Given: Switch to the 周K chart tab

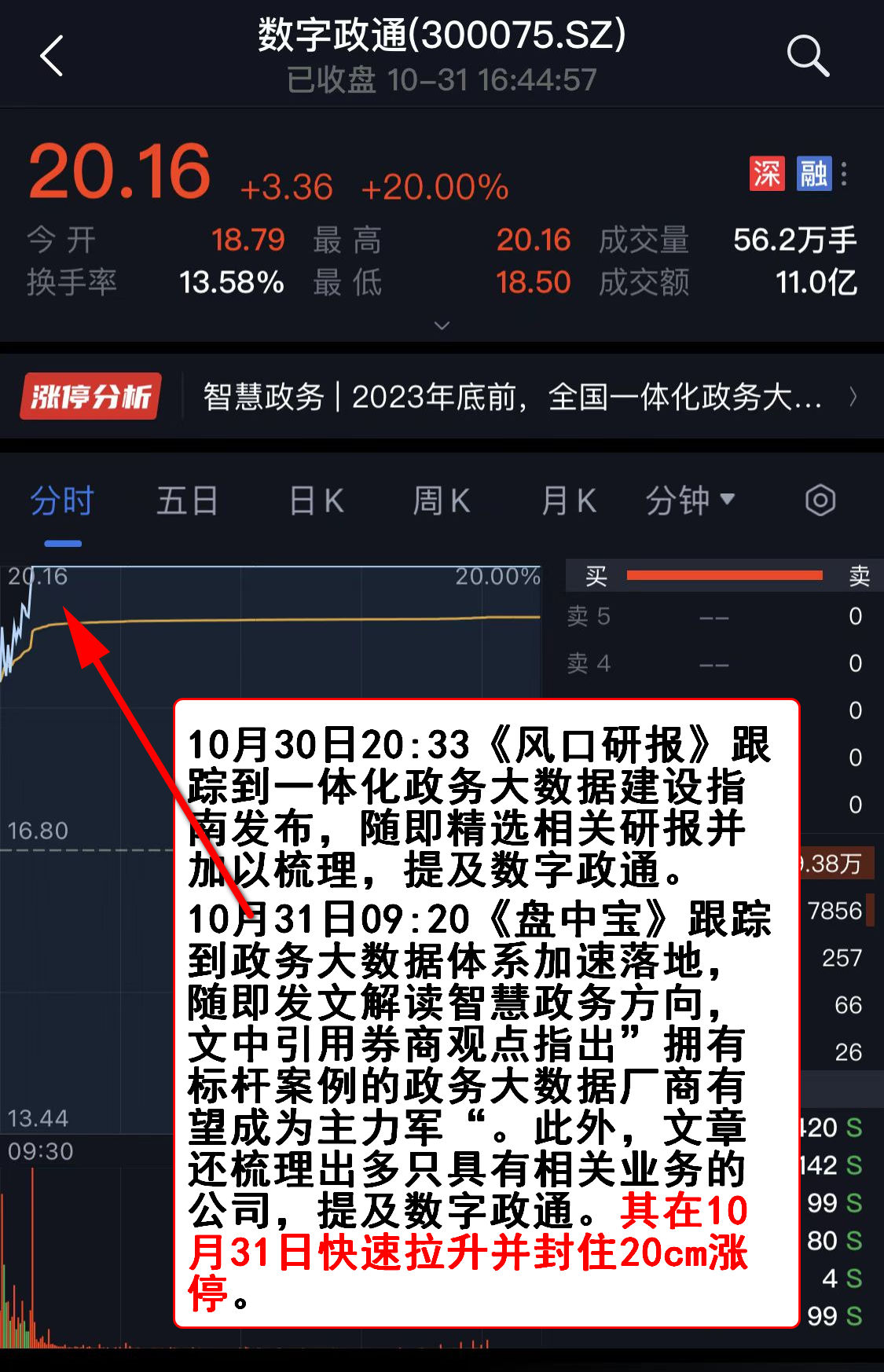Looking at the screenshot, I should point(441,501).
